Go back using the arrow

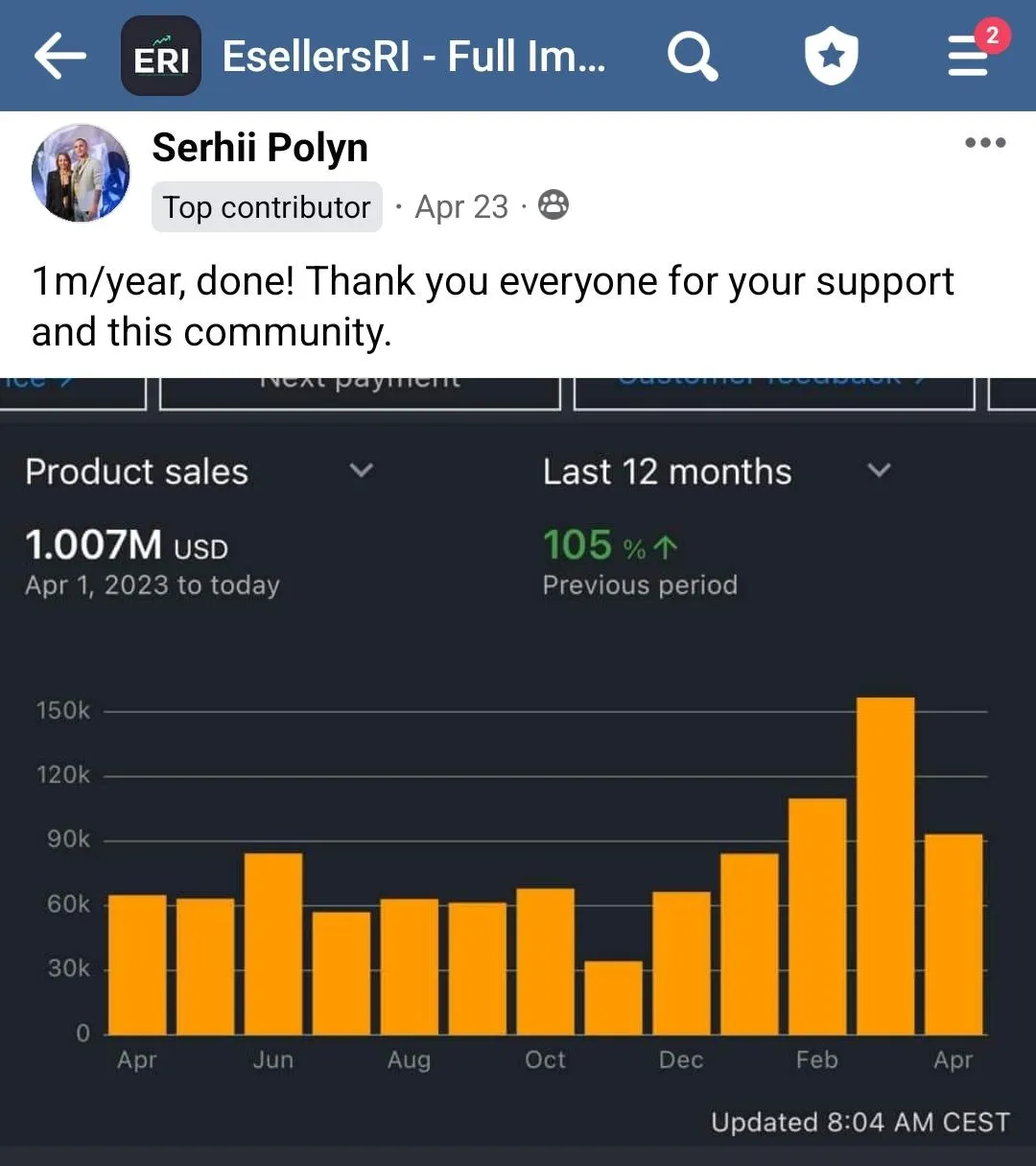[x=59, y=57]
